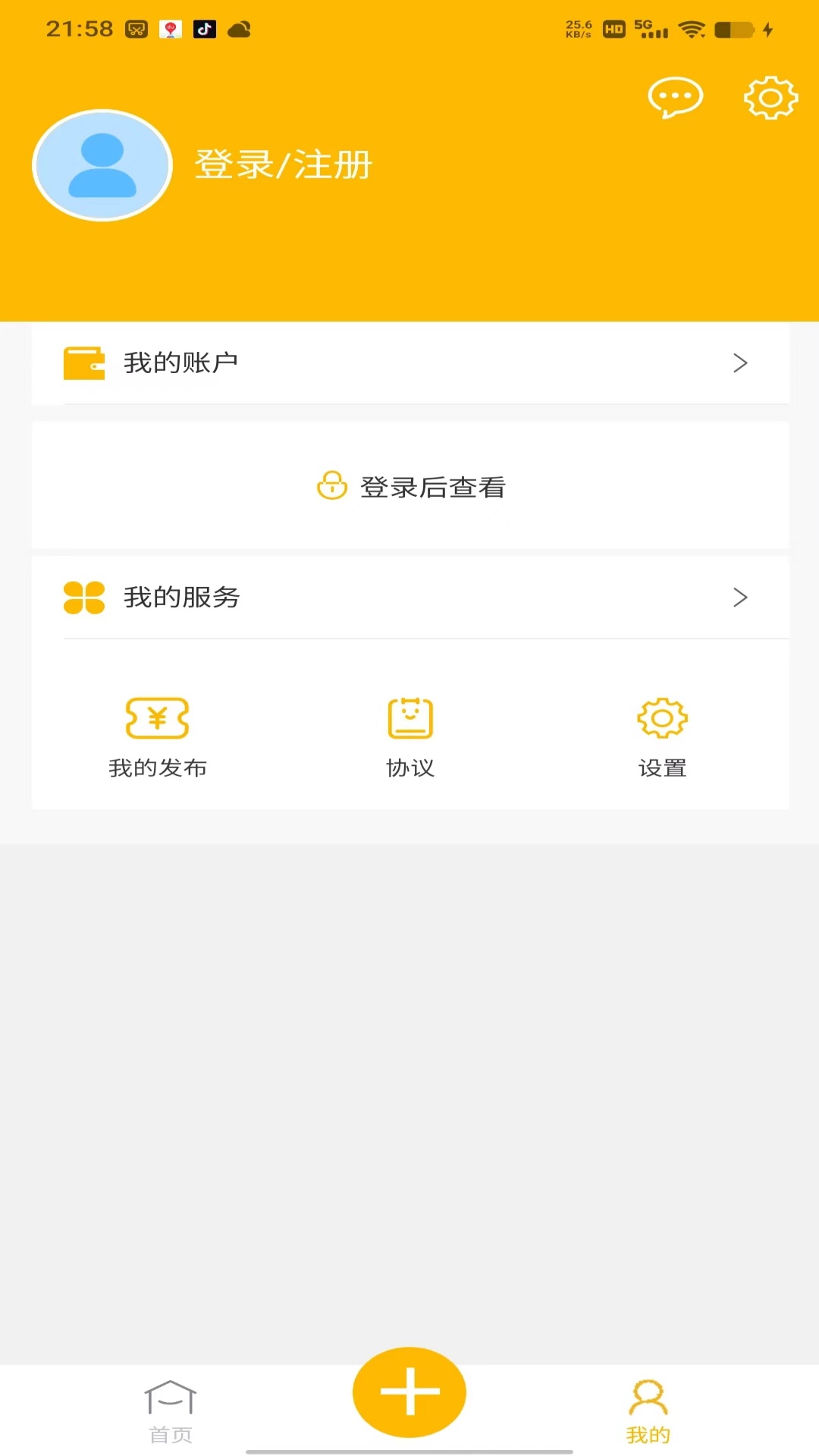This screenshot has width=819, height=1456.
Task: Open the 协议 agreement item
Action: pos(410,736)
